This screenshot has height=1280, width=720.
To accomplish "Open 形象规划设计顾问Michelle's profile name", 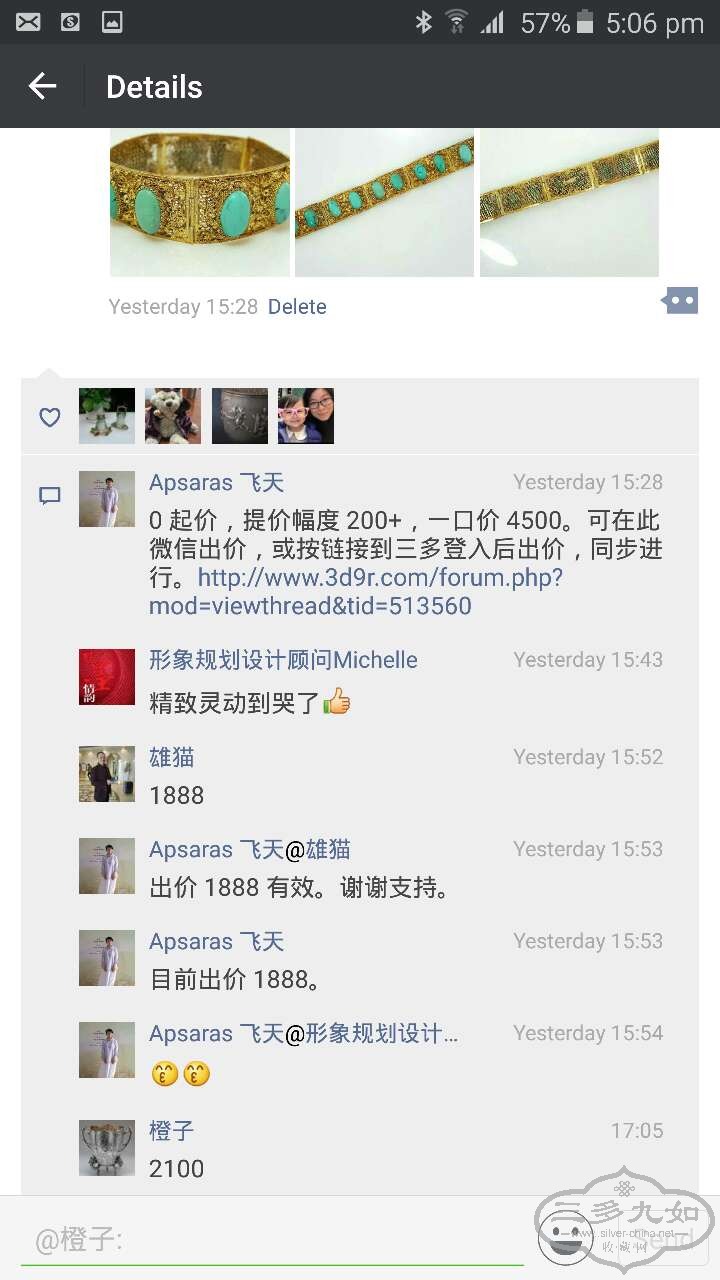I will click(283, 660).
